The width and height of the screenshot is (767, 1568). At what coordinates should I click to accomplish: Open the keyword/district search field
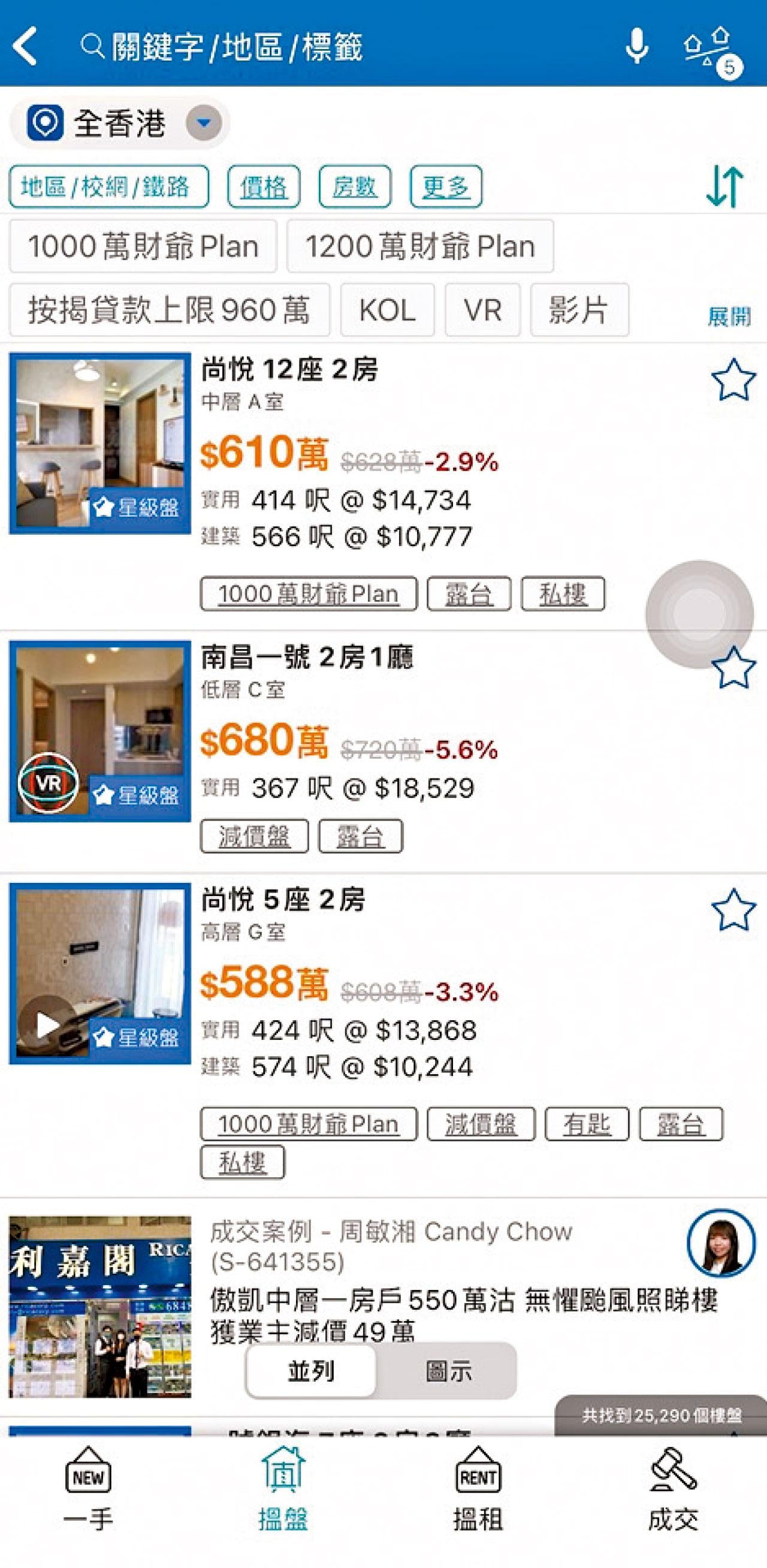click(237, 47)
